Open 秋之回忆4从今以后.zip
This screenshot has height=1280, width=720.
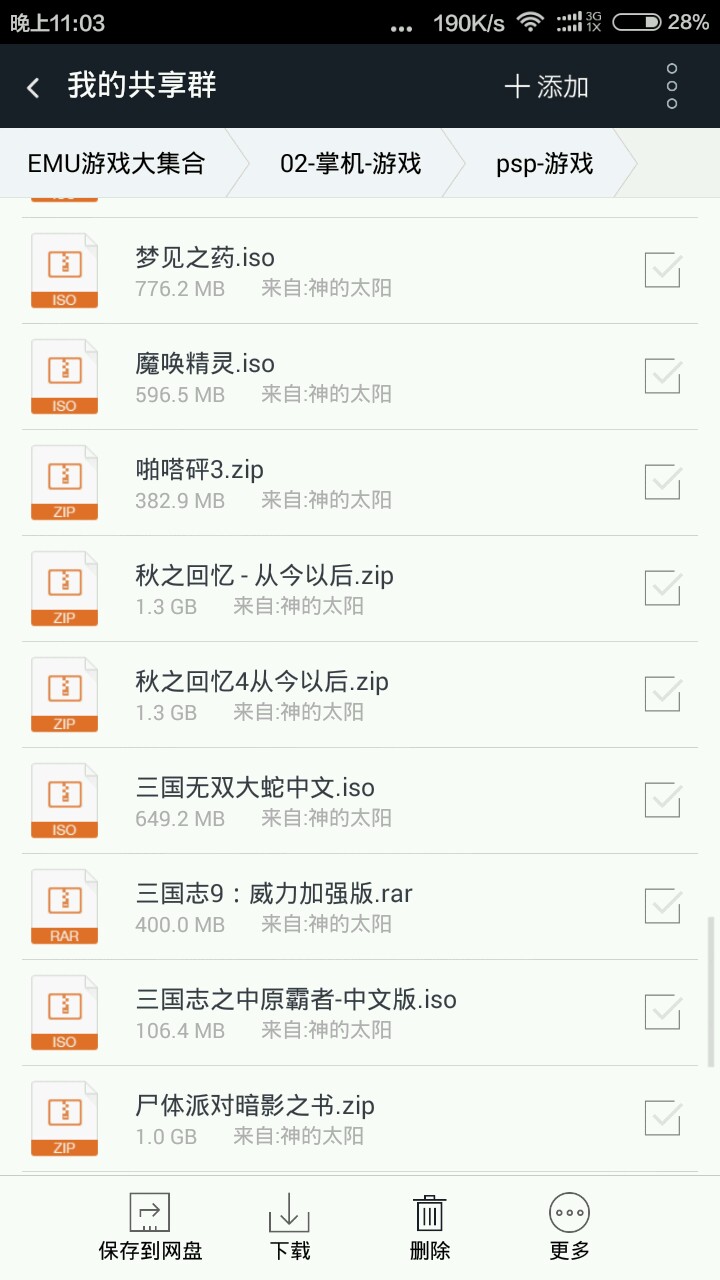[360, 695]
